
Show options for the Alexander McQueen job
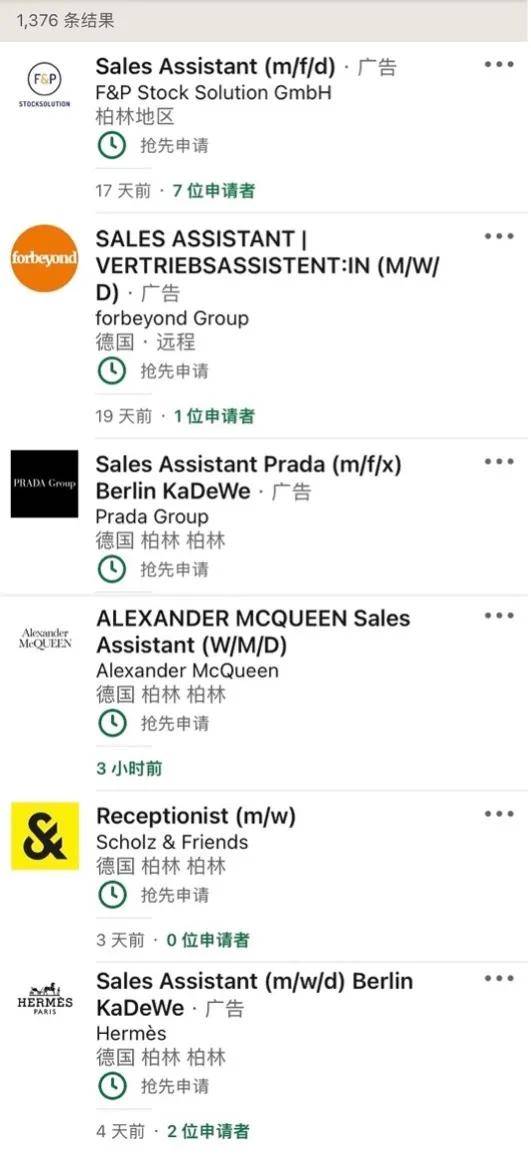[x=499, y=615]
